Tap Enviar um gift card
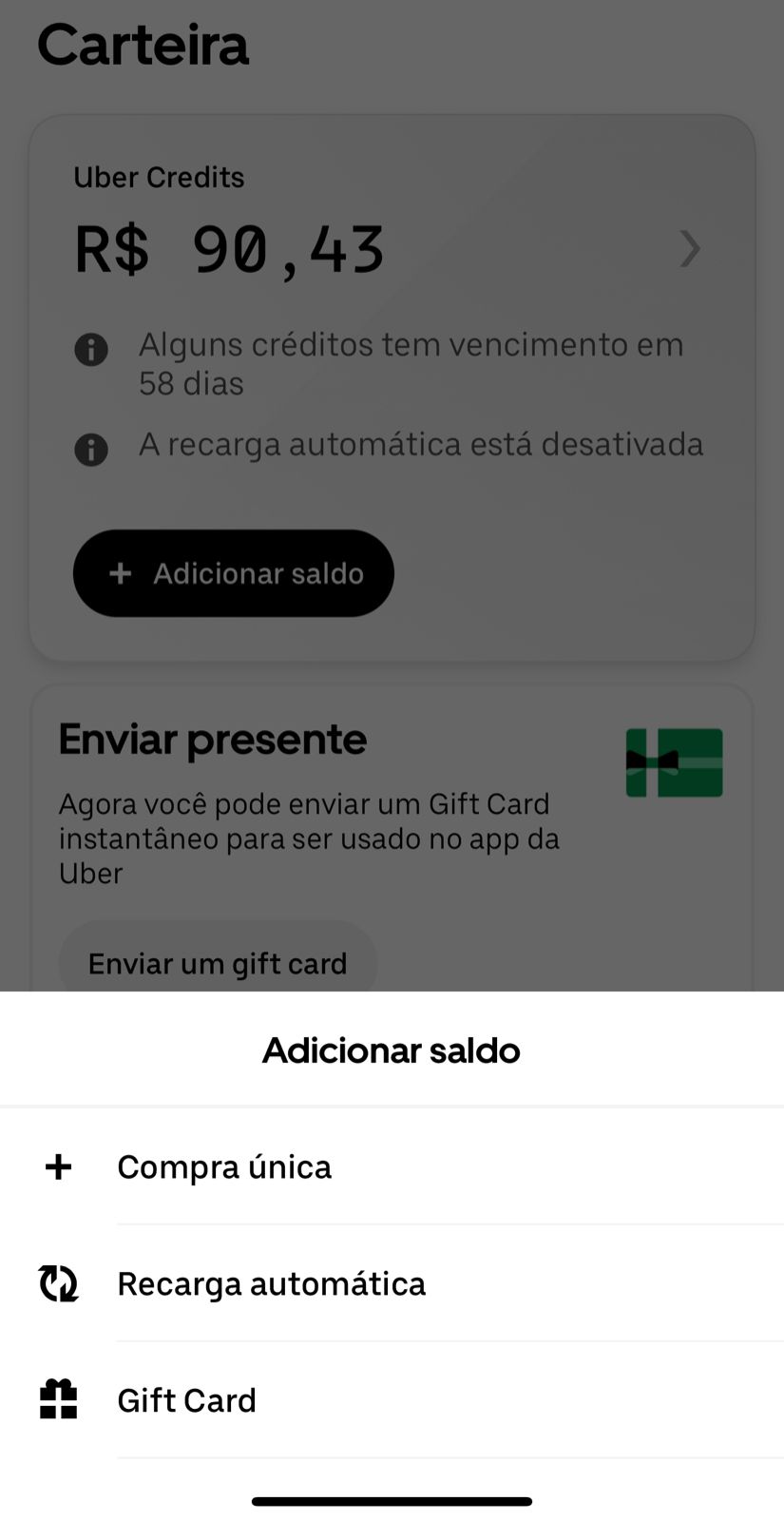This screenshot has height=1521, width=784. pos(217,962)
